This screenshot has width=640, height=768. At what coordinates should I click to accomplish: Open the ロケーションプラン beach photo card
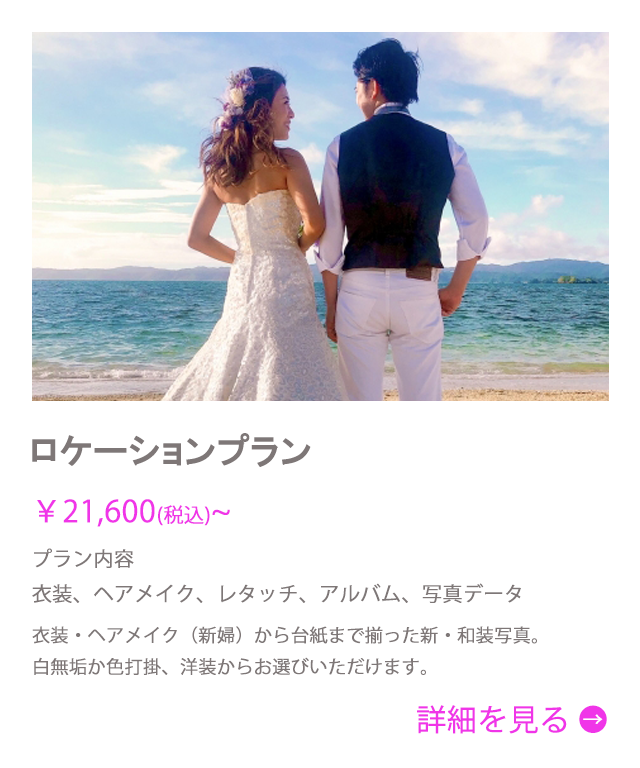pos(320,216)
